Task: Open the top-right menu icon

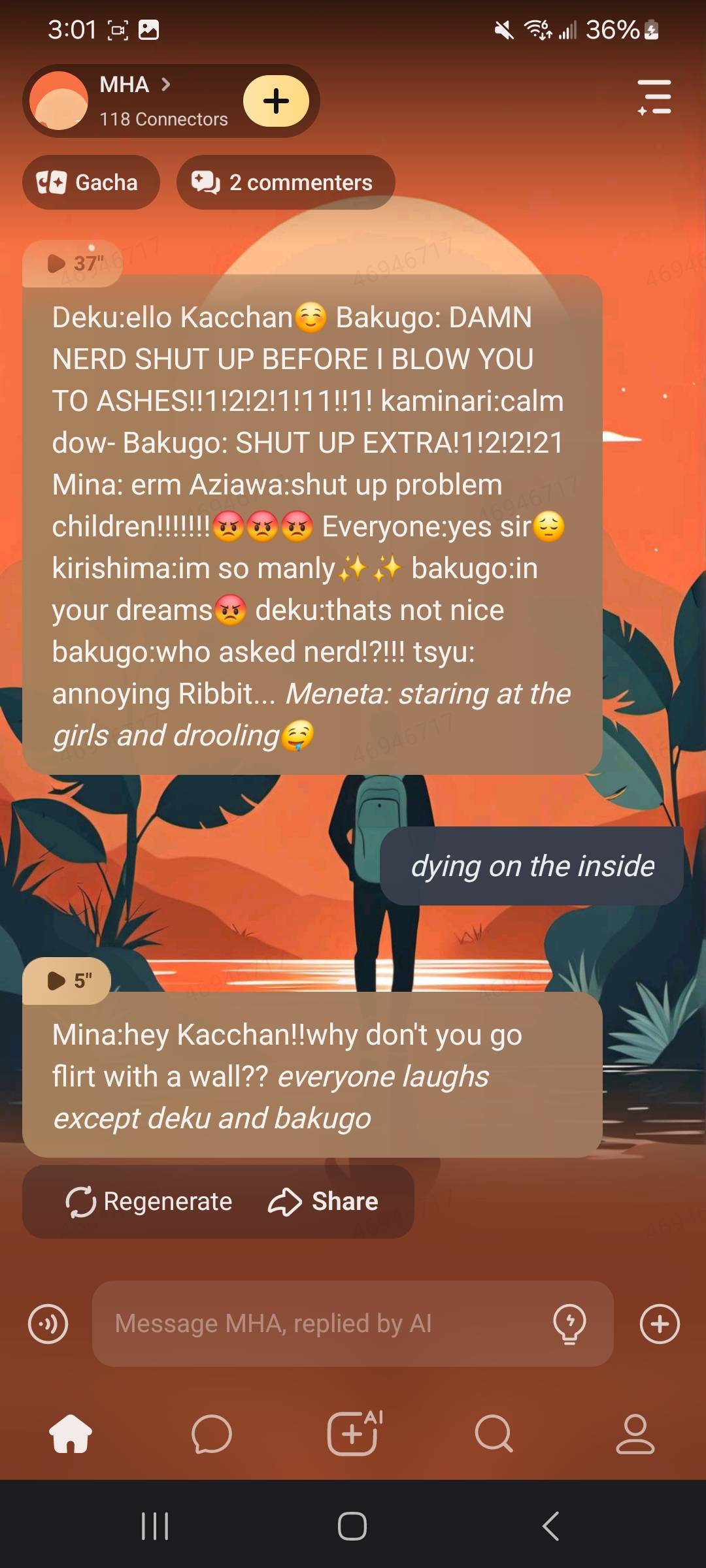Action: click(x=654, y=98)
